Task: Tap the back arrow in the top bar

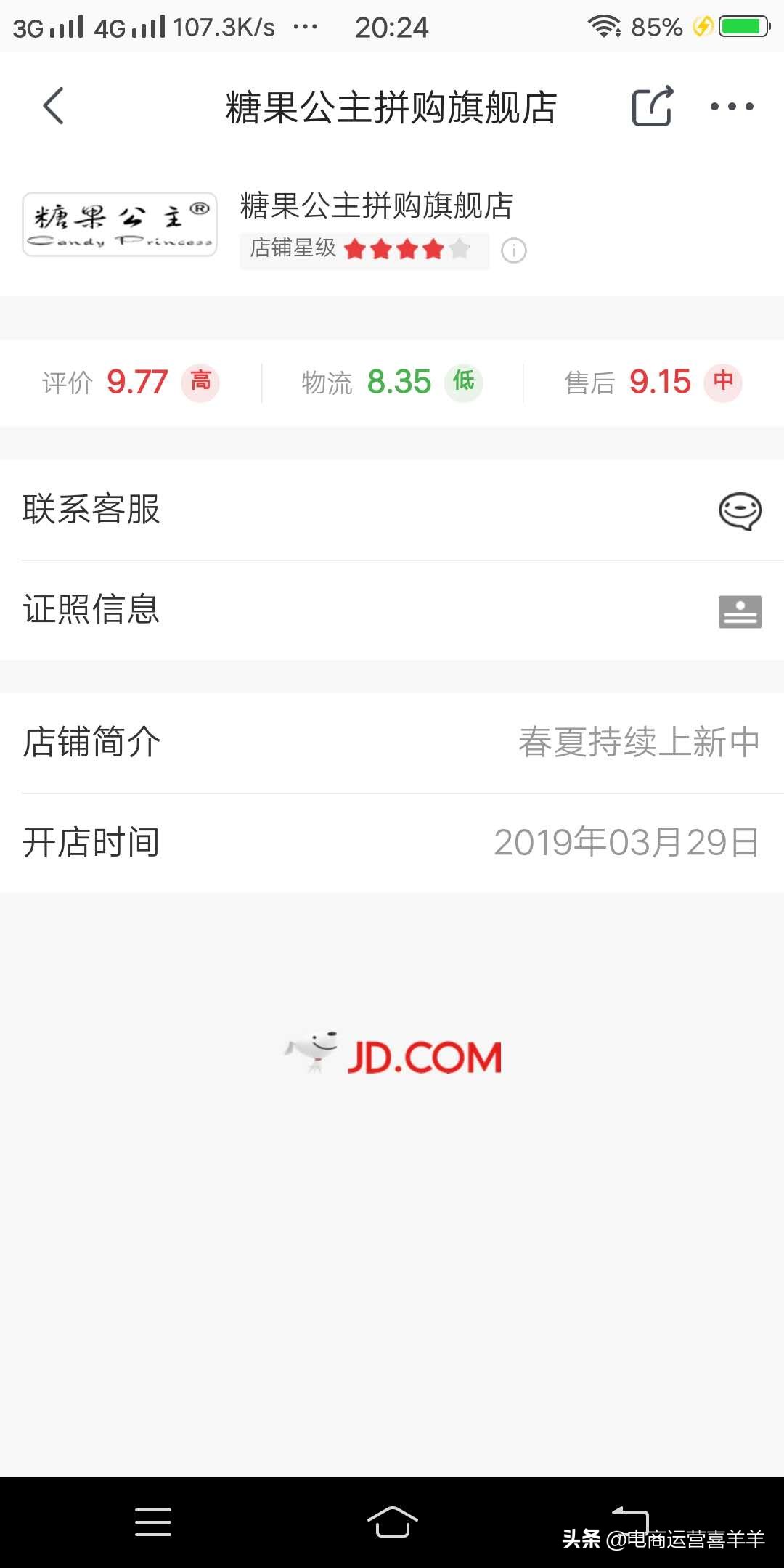Action: (x=52, y=106)
